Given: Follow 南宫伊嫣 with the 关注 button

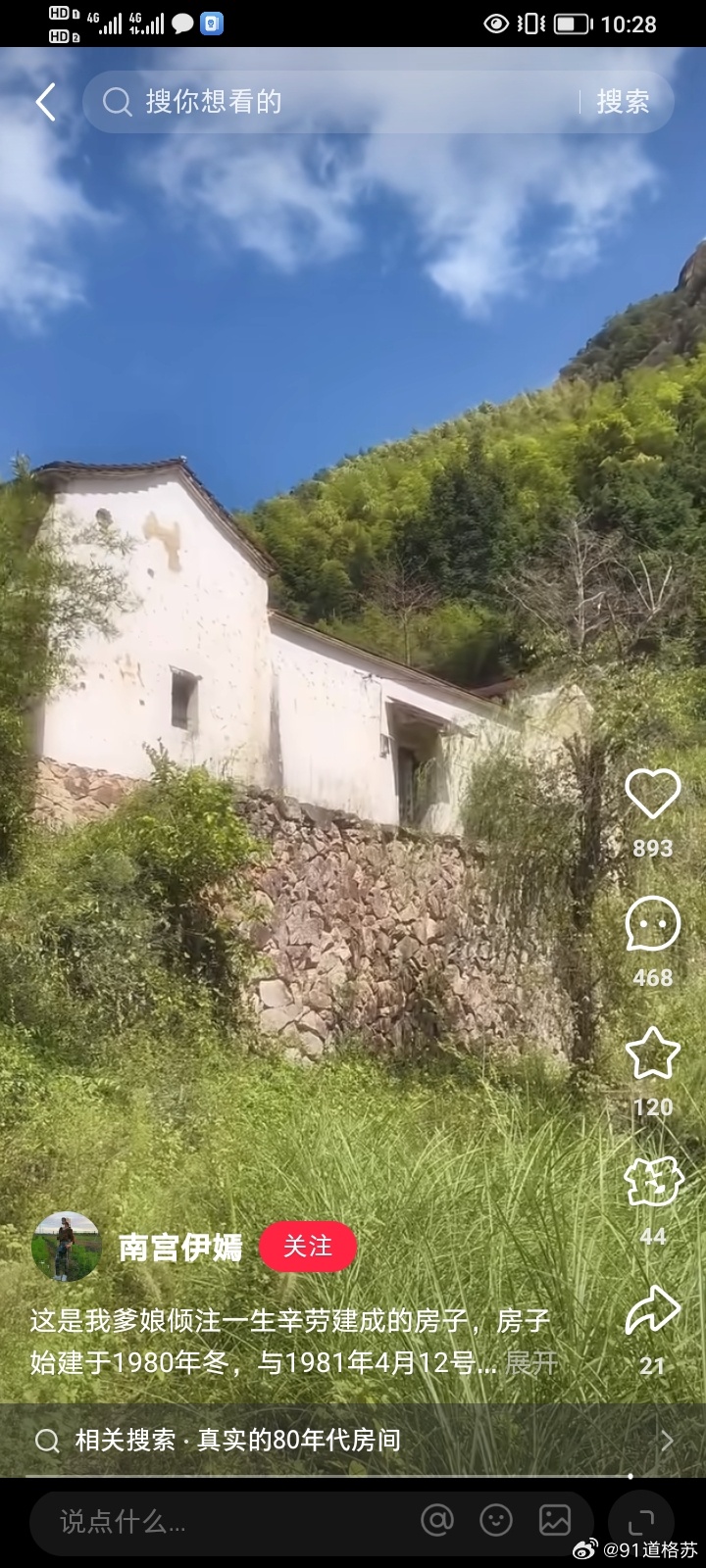Looking at the screenshot, I should (308, 1247).
